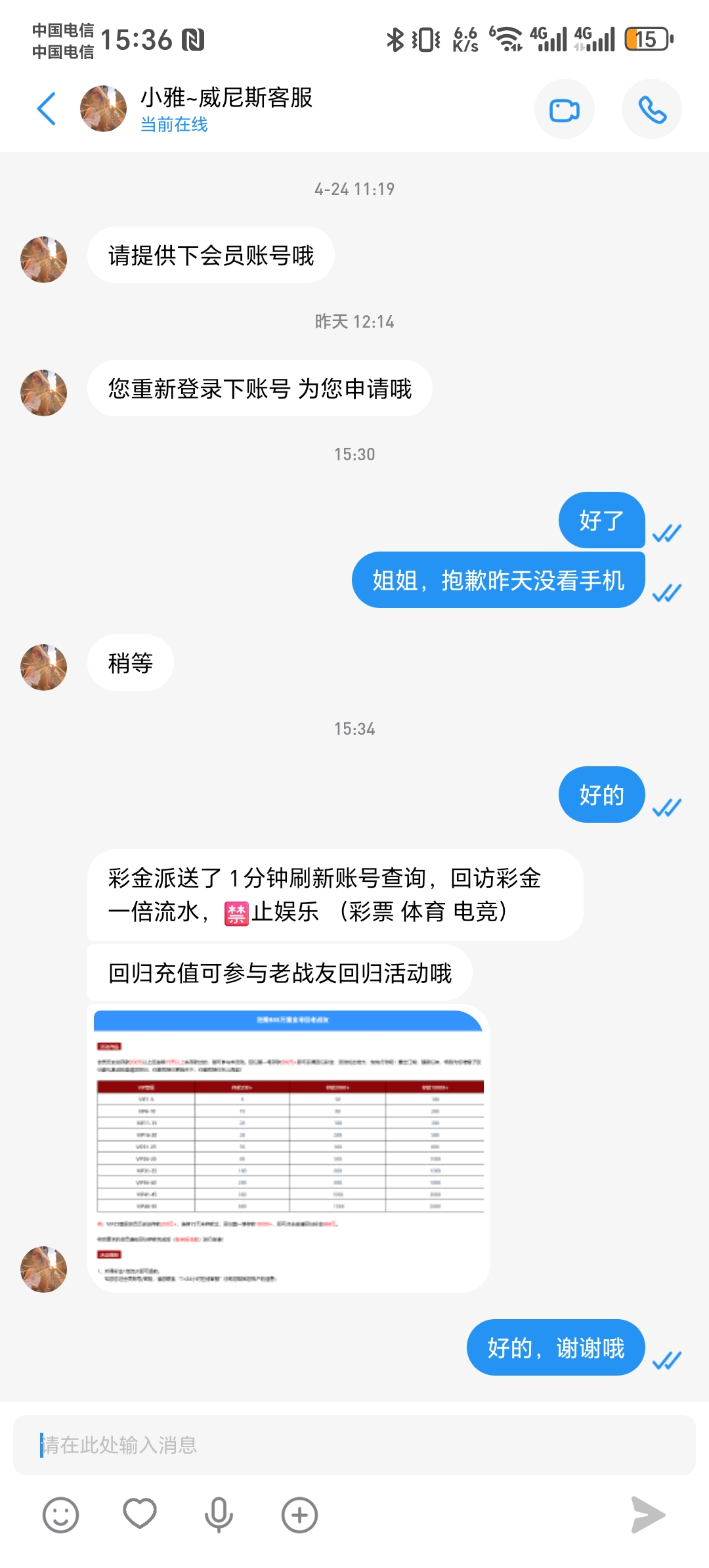Focus the message input field
The height and width of the screenshot is (1568, 709).
tap(354, 1445)
